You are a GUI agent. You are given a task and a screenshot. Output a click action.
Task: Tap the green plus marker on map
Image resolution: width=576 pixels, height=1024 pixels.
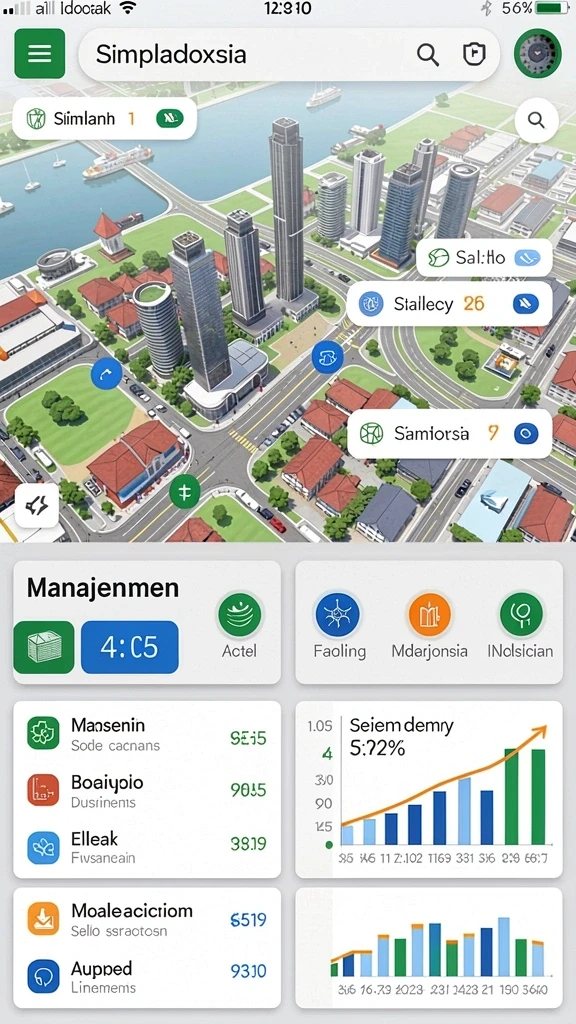185,492
